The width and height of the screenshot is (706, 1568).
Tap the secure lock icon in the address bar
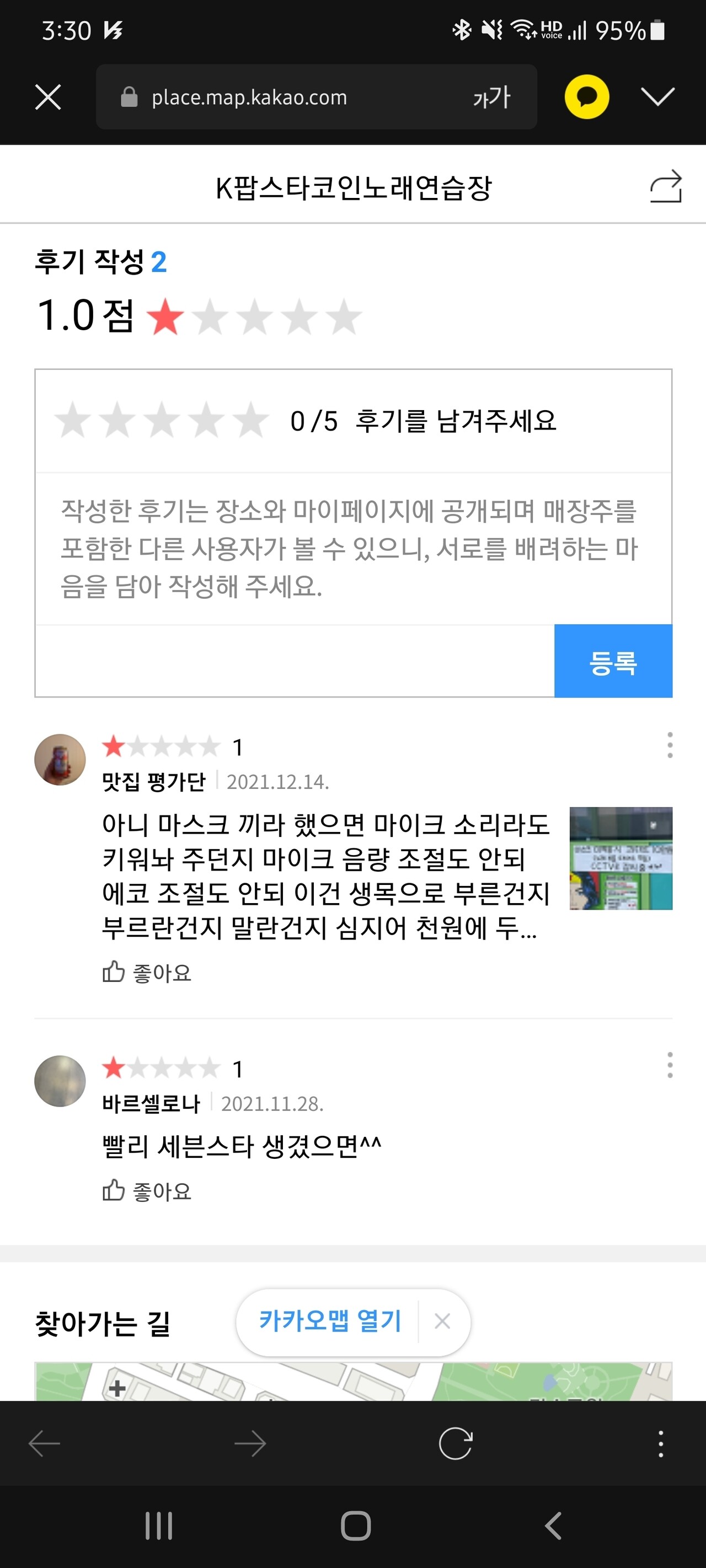(x=130, y=96)
